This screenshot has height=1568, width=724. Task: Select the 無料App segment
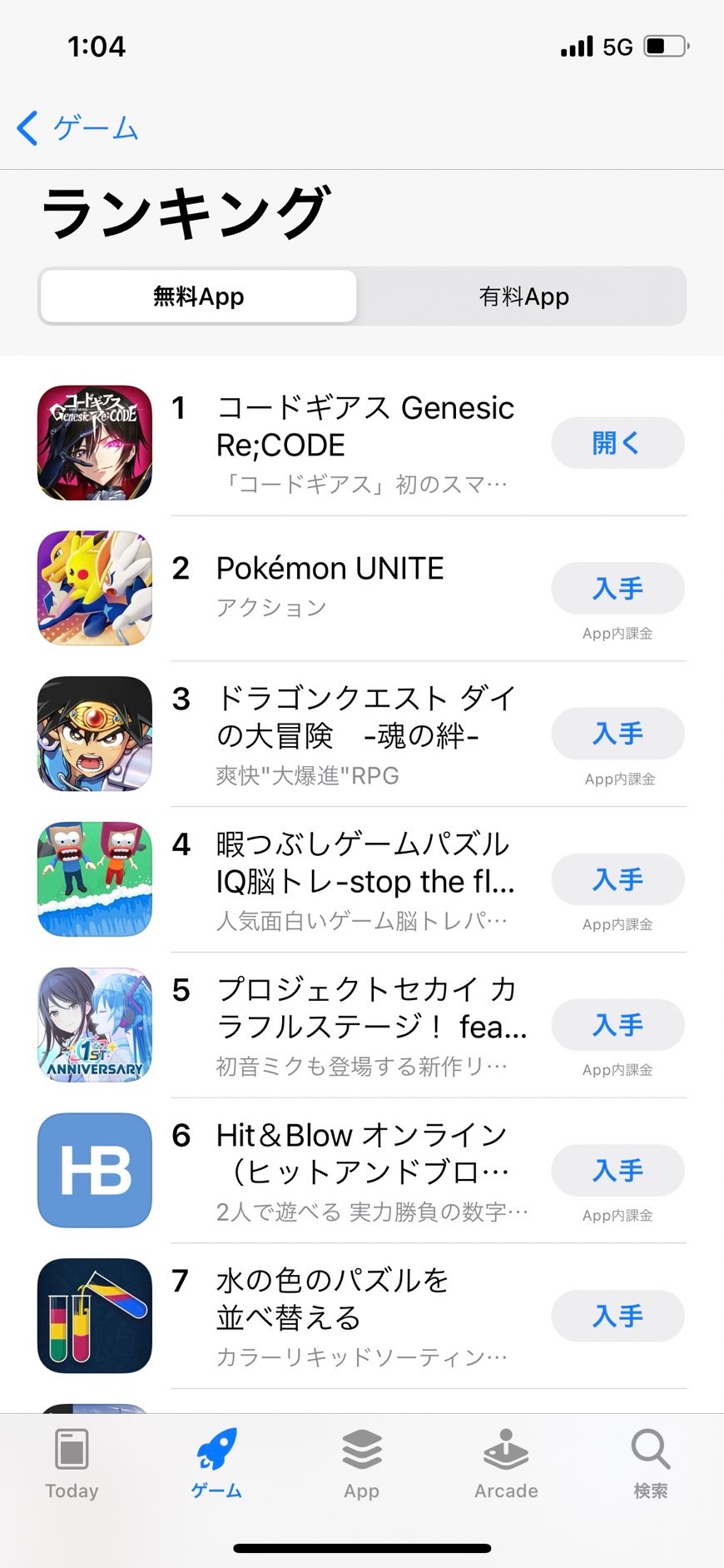[x=199, y=296]
